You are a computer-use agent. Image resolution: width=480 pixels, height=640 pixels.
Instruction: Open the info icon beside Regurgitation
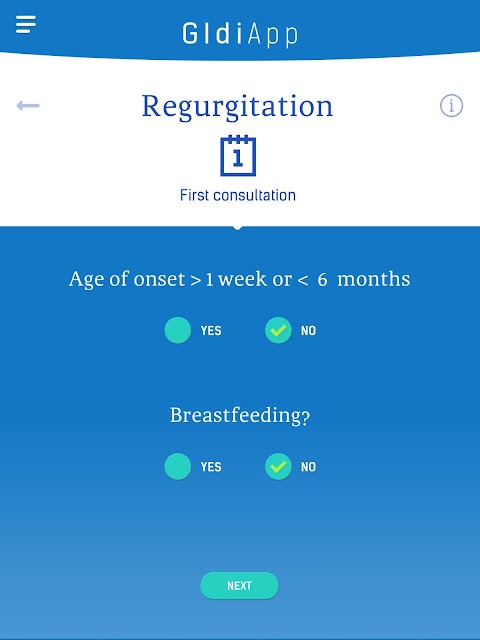click(451, 106)
